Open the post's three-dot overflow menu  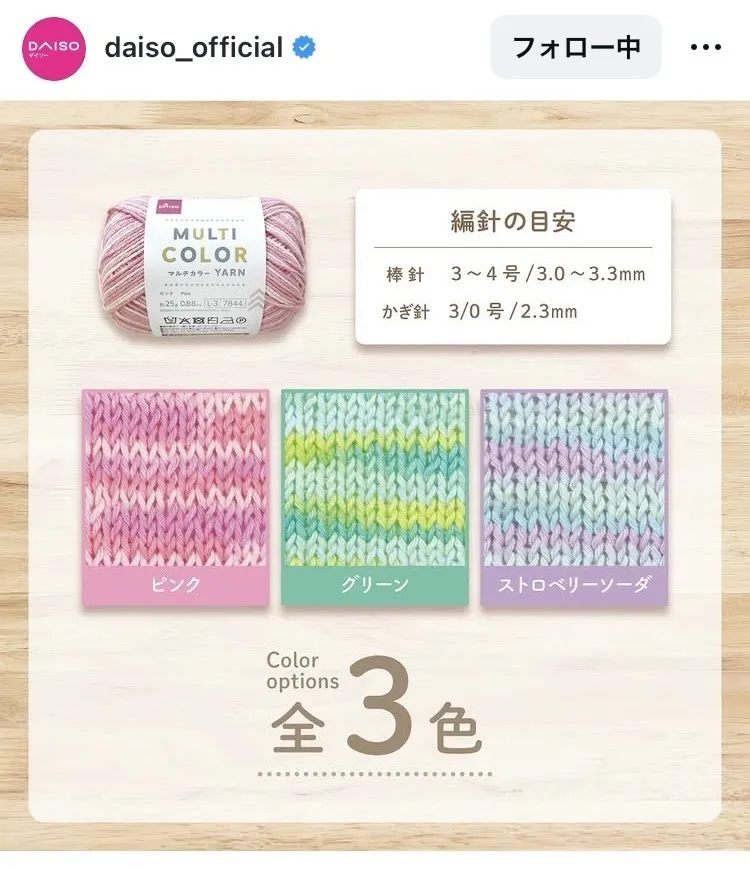click(706, 47)
